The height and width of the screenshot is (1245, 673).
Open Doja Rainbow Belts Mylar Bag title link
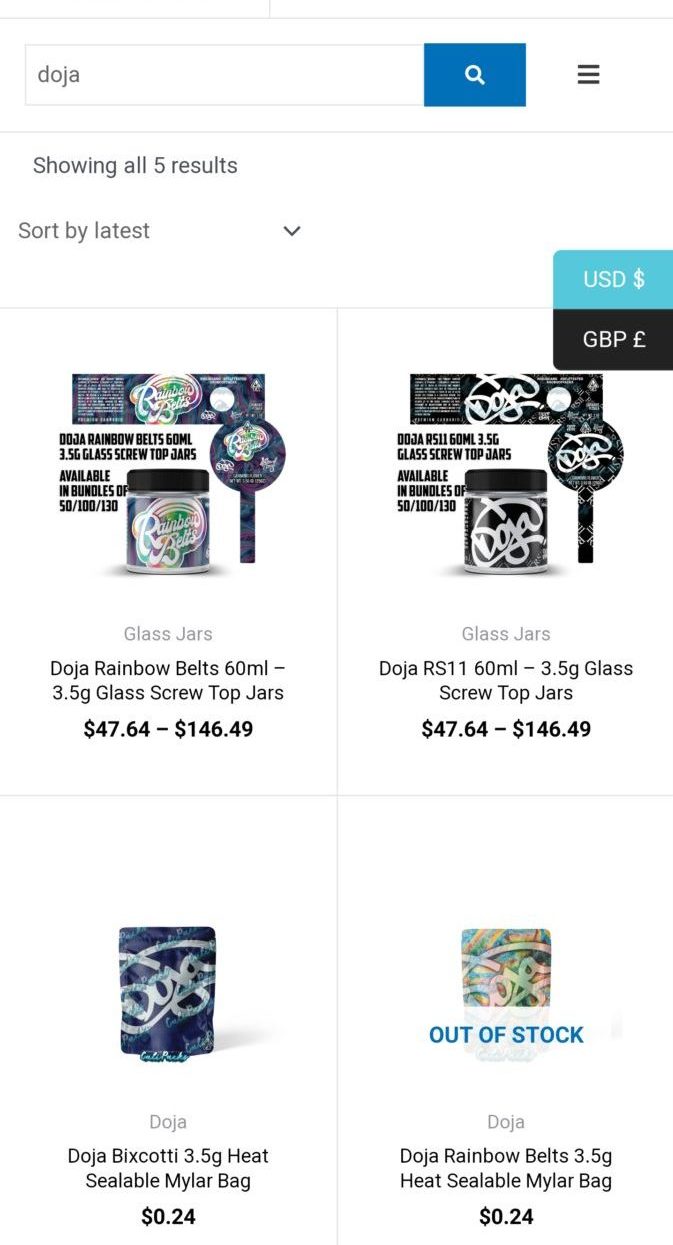(x=506, y=1168)
